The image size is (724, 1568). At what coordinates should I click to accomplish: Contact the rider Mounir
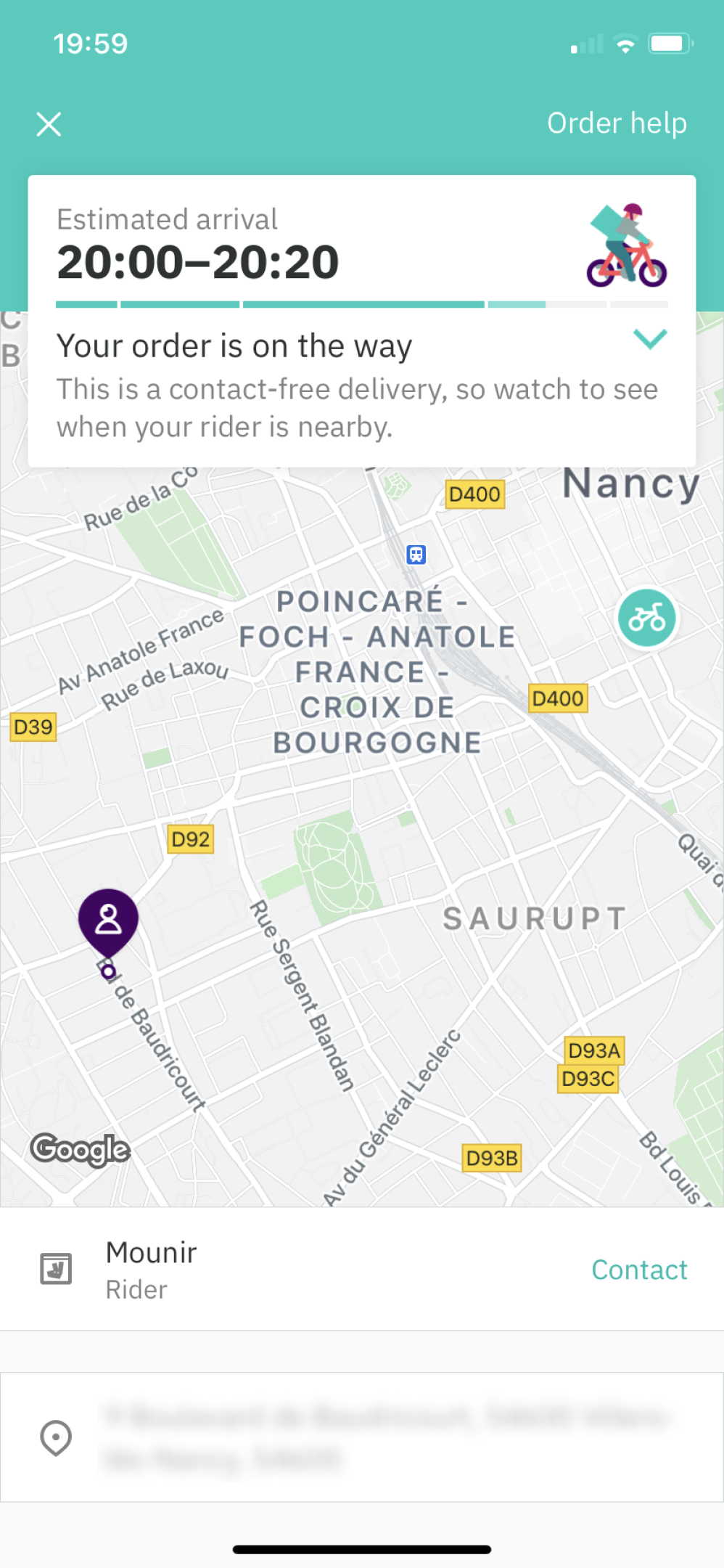point(639,1270)
